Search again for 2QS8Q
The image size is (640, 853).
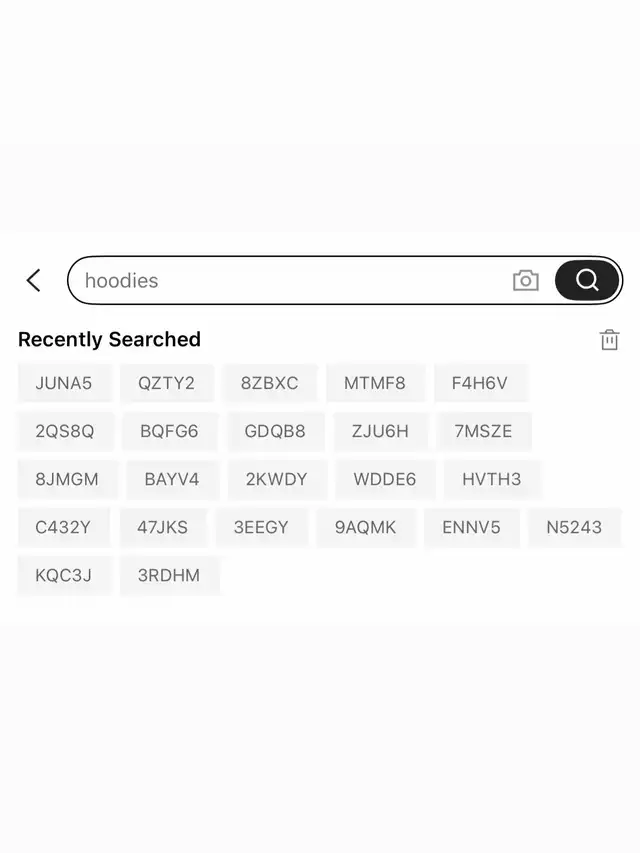[65, 431]
